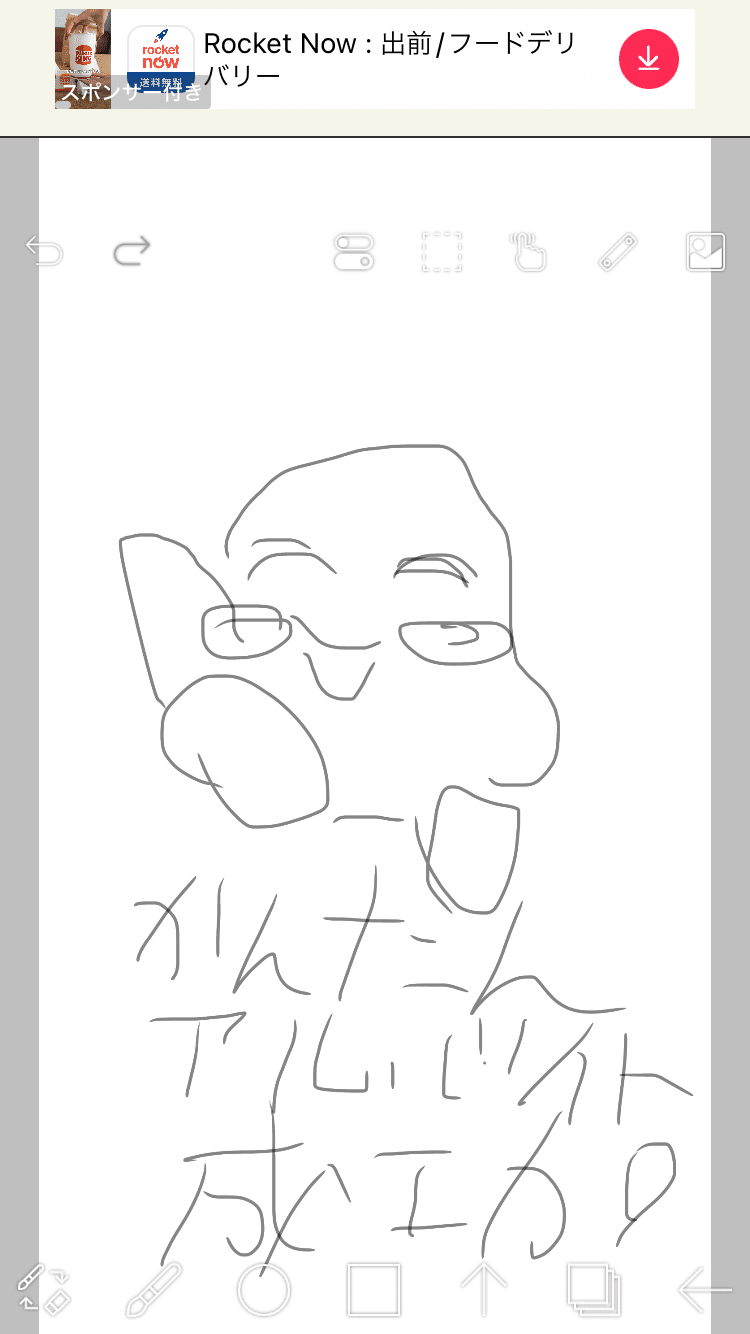Tap the square fullscreen view button
This screenshot has width=750, height=1334.
(374, 1289)
